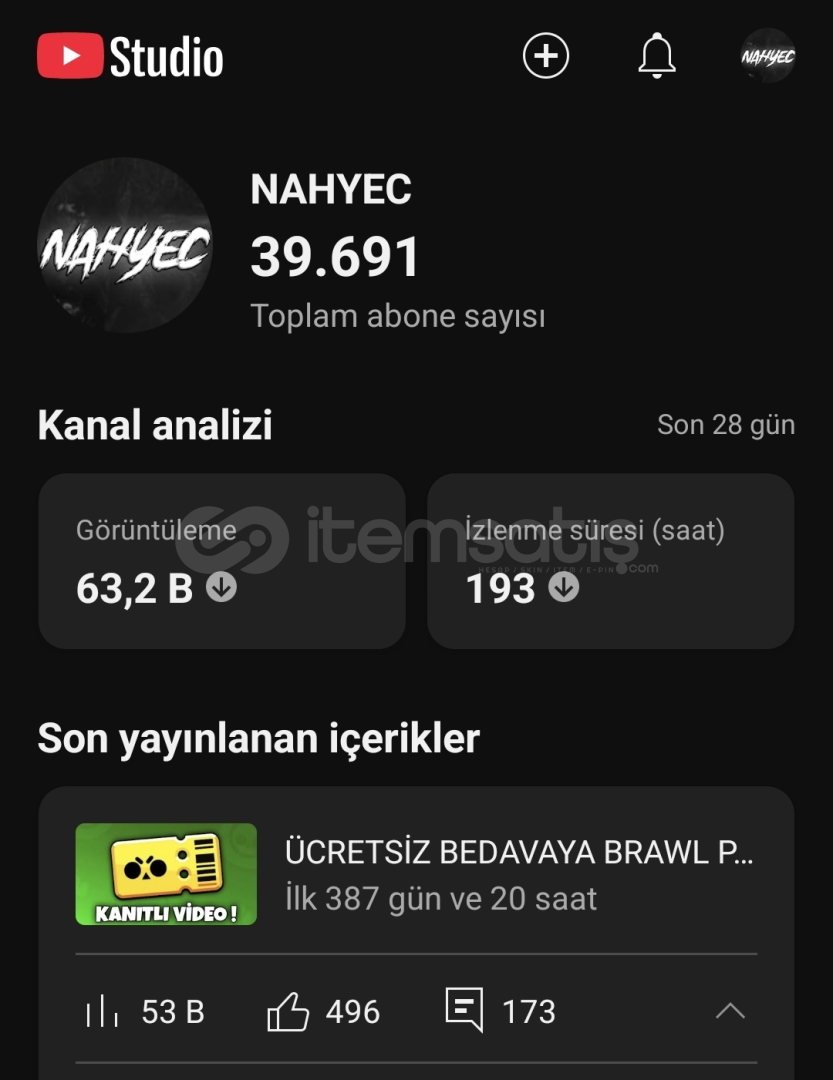Open the NAHYEC account avatar menu
The width and height of the screenshot is (833, 1080).
point(767,56)
